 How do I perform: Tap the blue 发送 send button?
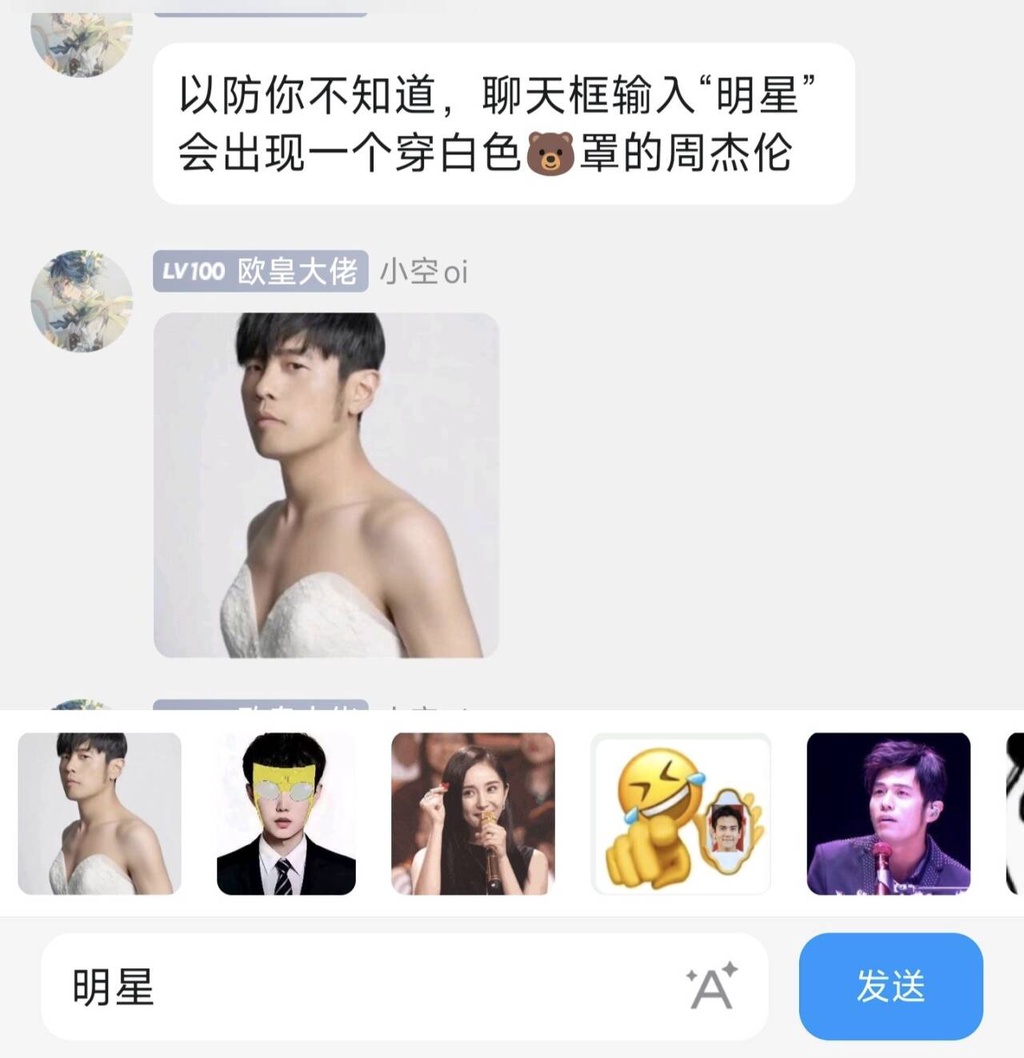tap(890, 987)
